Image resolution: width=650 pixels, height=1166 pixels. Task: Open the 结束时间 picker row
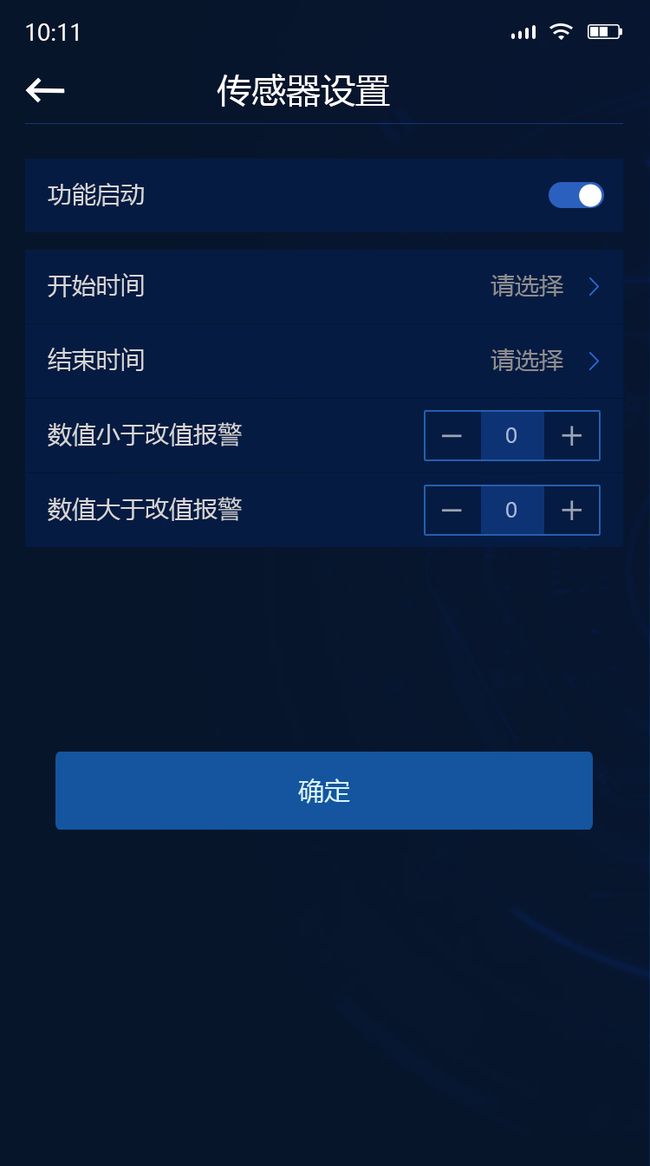pyautogui.click(x=324, y=361)
